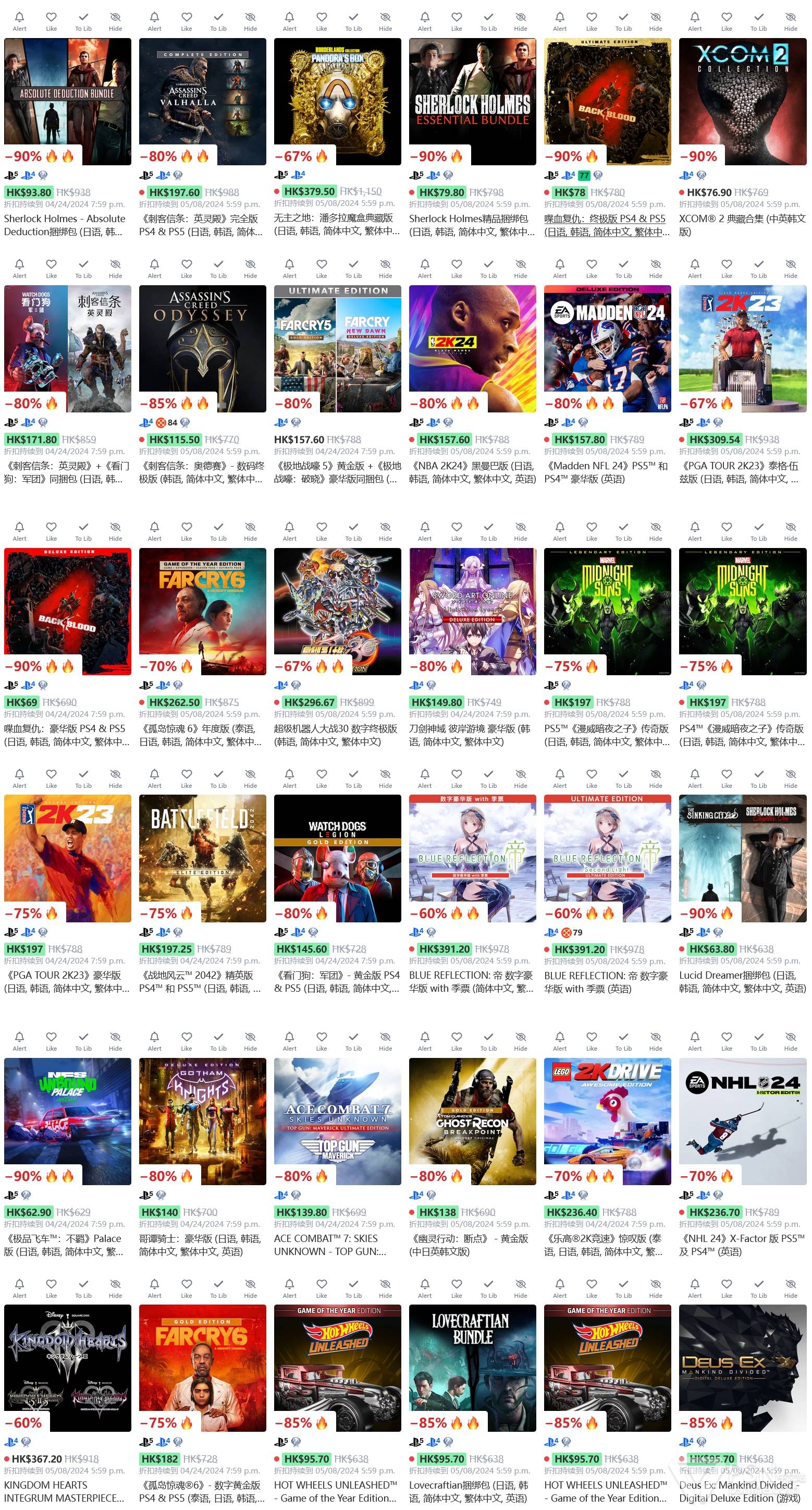
Task: Set a price alert for XCOM 2 Collection
Action: click(x=695, y=21)
